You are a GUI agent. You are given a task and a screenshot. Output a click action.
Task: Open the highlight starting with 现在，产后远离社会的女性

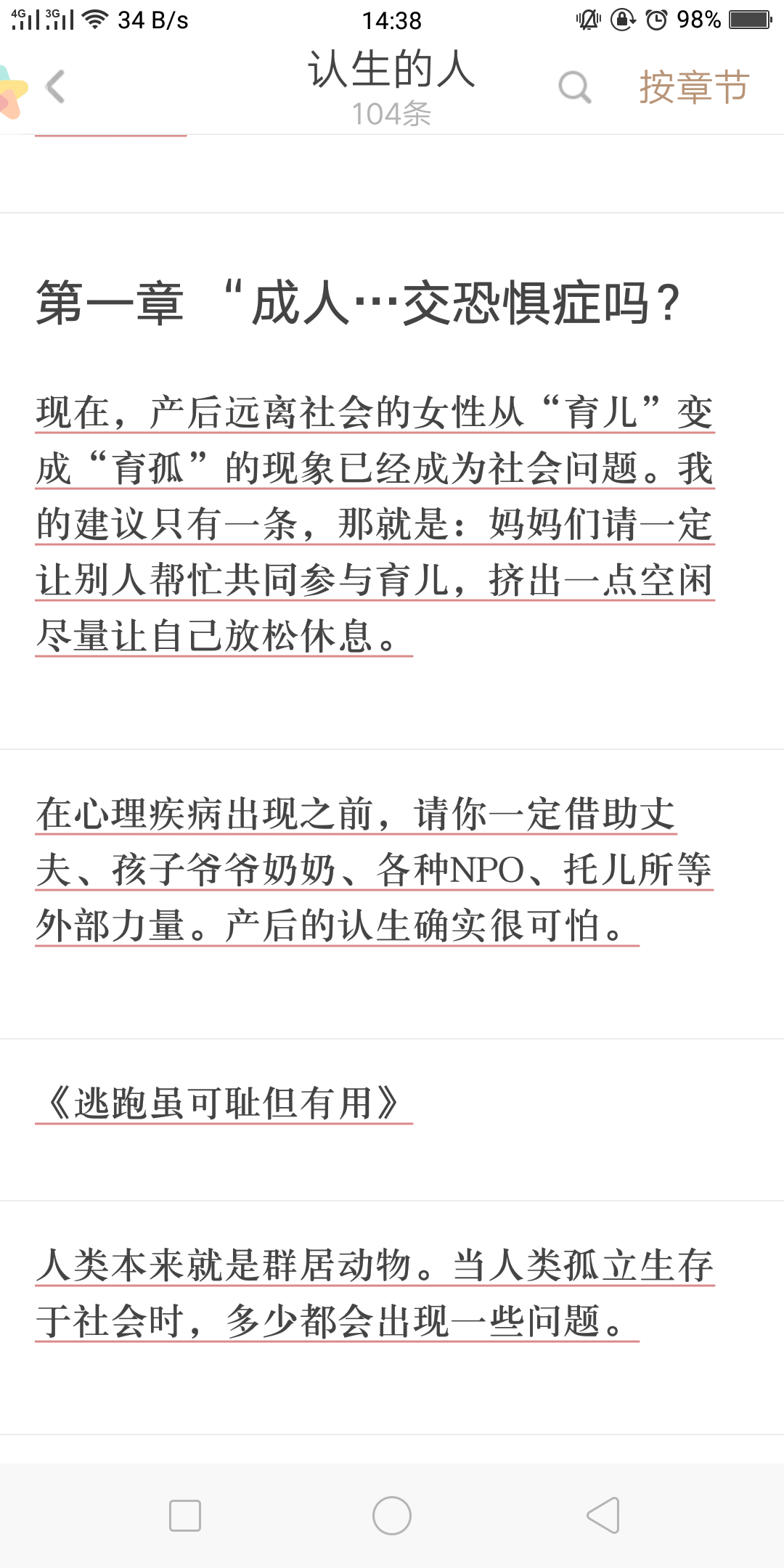(375, 524)
